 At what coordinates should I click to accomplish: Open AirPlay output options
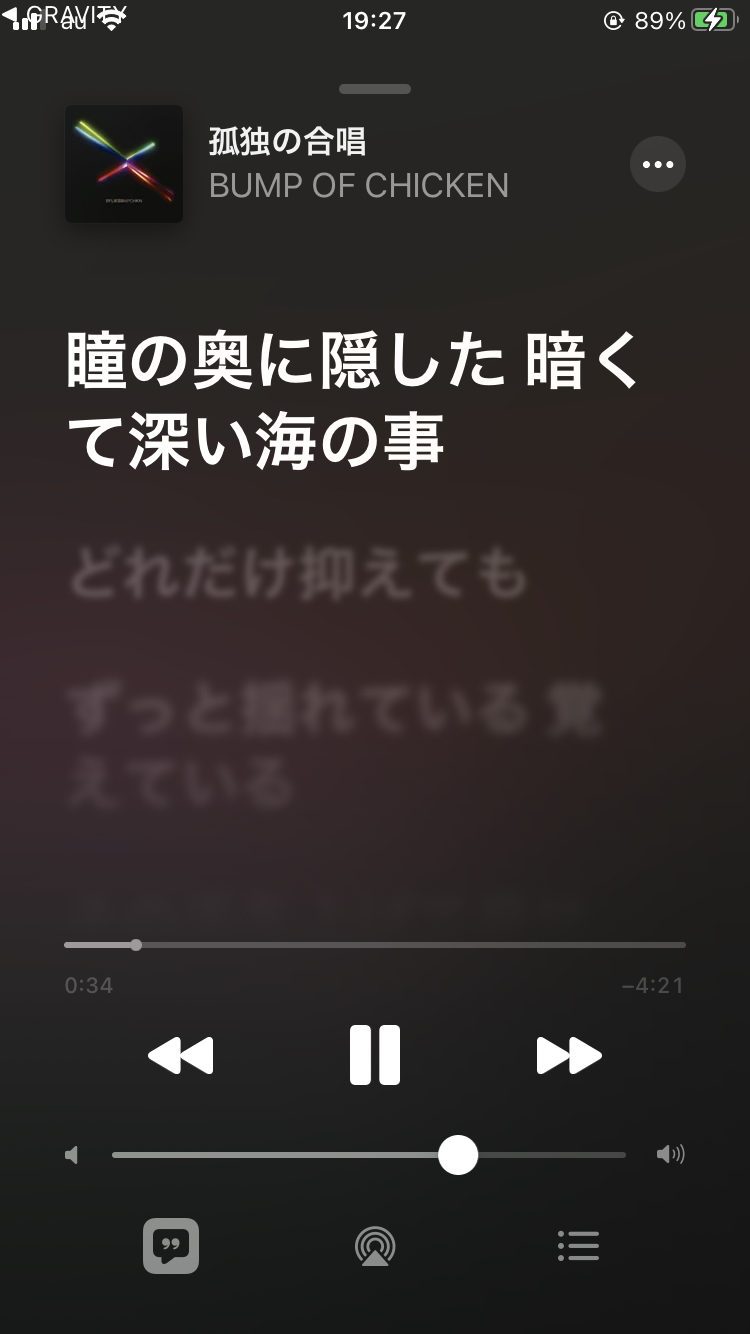pyautogui.click(x=375, y=1246)
